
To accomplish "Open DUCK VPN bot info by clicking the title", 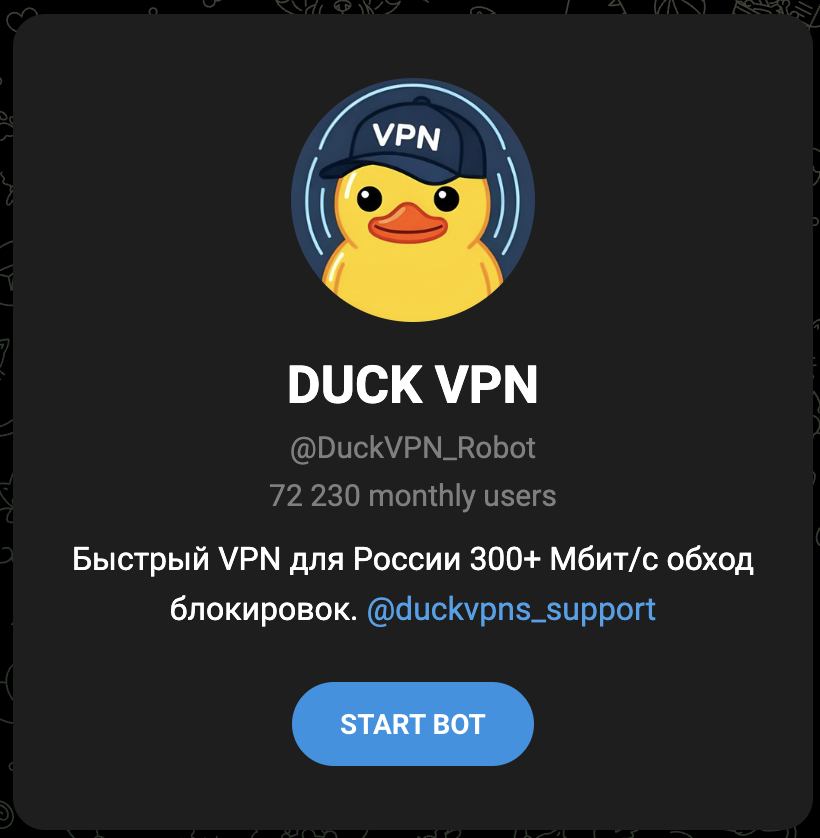I will (x=413, y=383).
